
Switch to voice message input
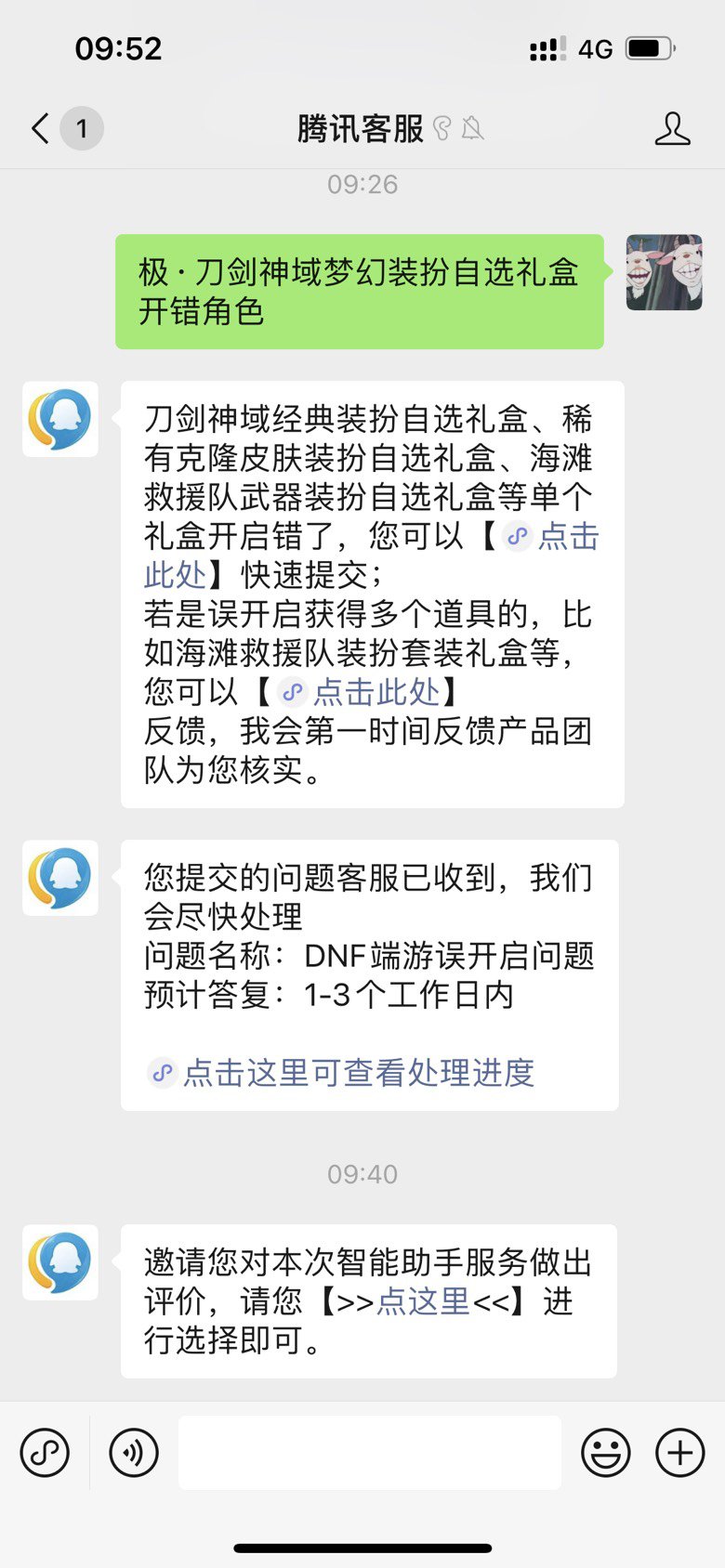click(134, 1453)
